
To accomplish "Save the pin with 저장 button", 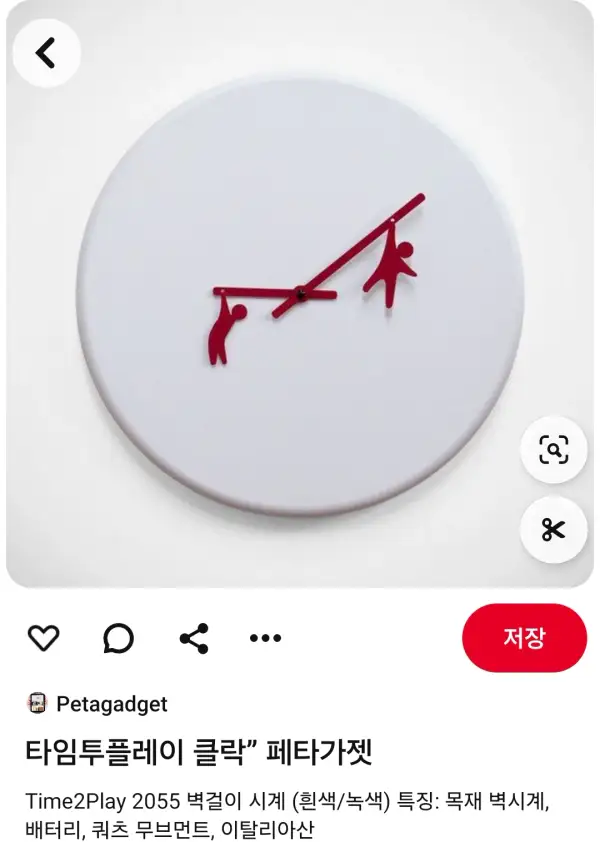I will click(x=524, y=638).
